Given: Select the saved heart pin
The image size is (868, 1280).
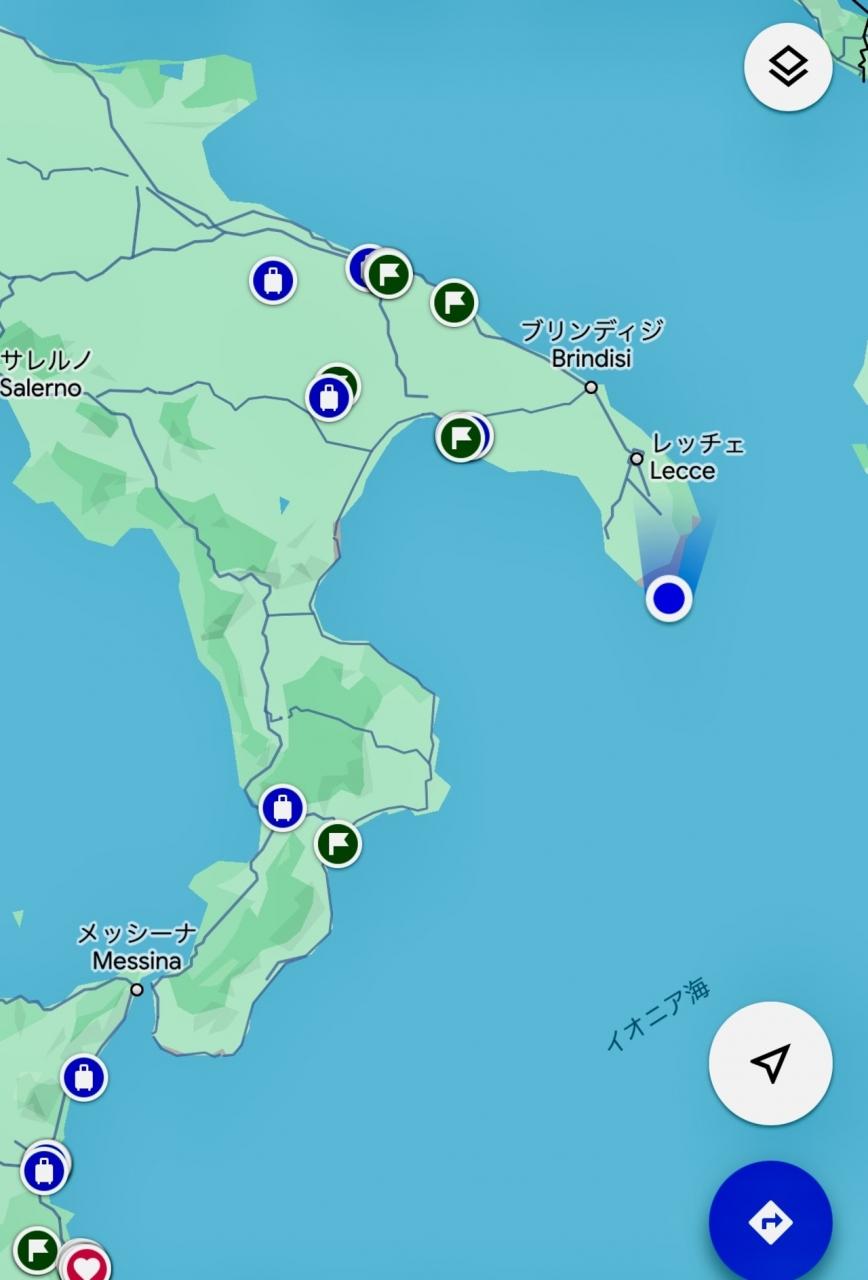Looking at the screenshot, I should [87, 1265].
